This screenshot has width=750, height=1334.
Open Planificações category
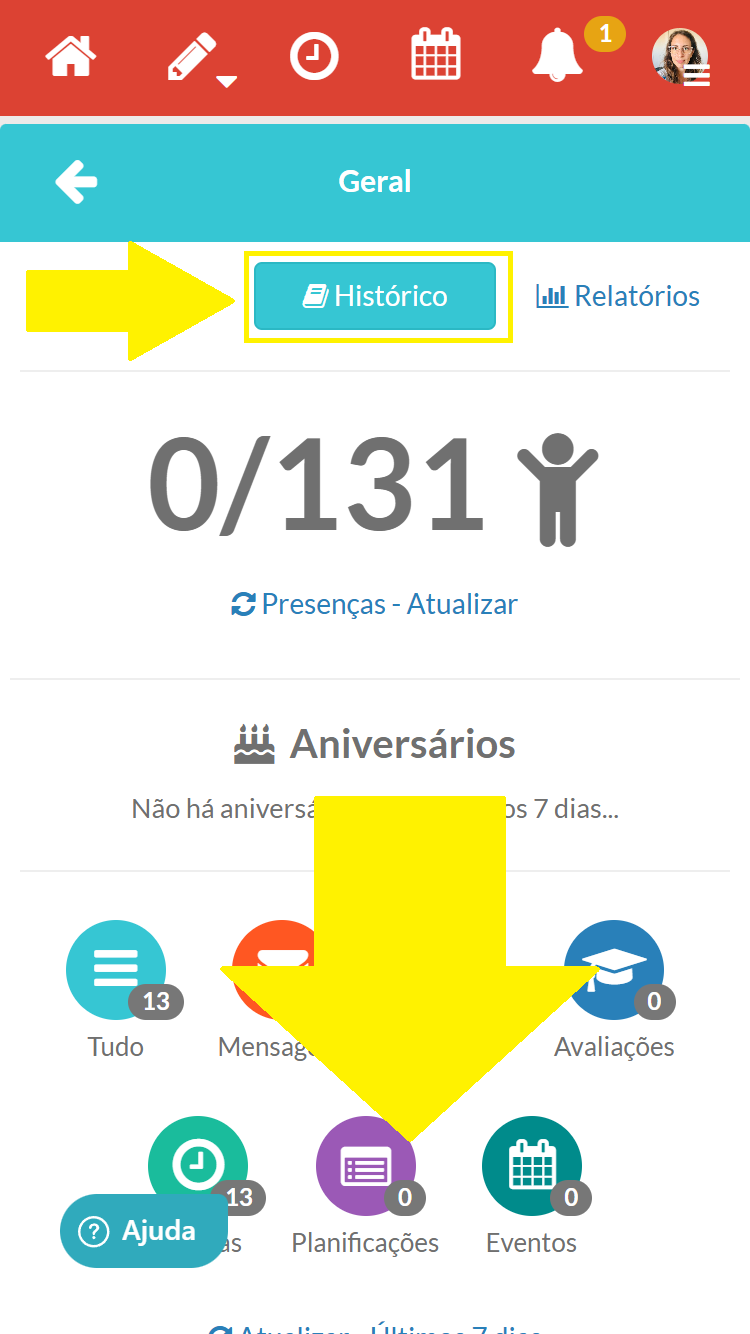[365, 1167]
